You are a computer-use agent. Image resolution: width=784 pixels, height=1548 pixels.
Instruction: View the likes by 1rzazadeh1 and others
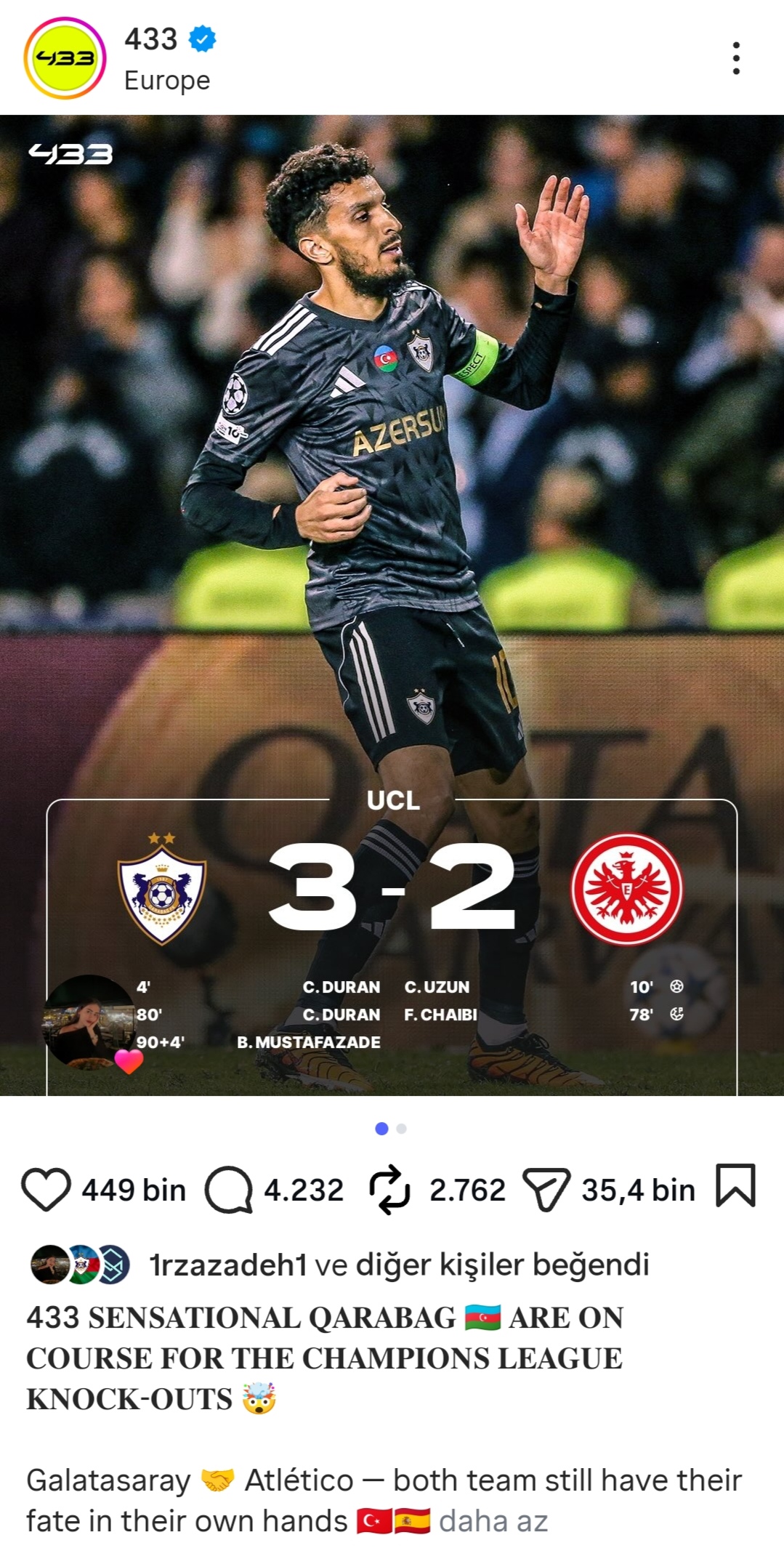coord(398,1265)
